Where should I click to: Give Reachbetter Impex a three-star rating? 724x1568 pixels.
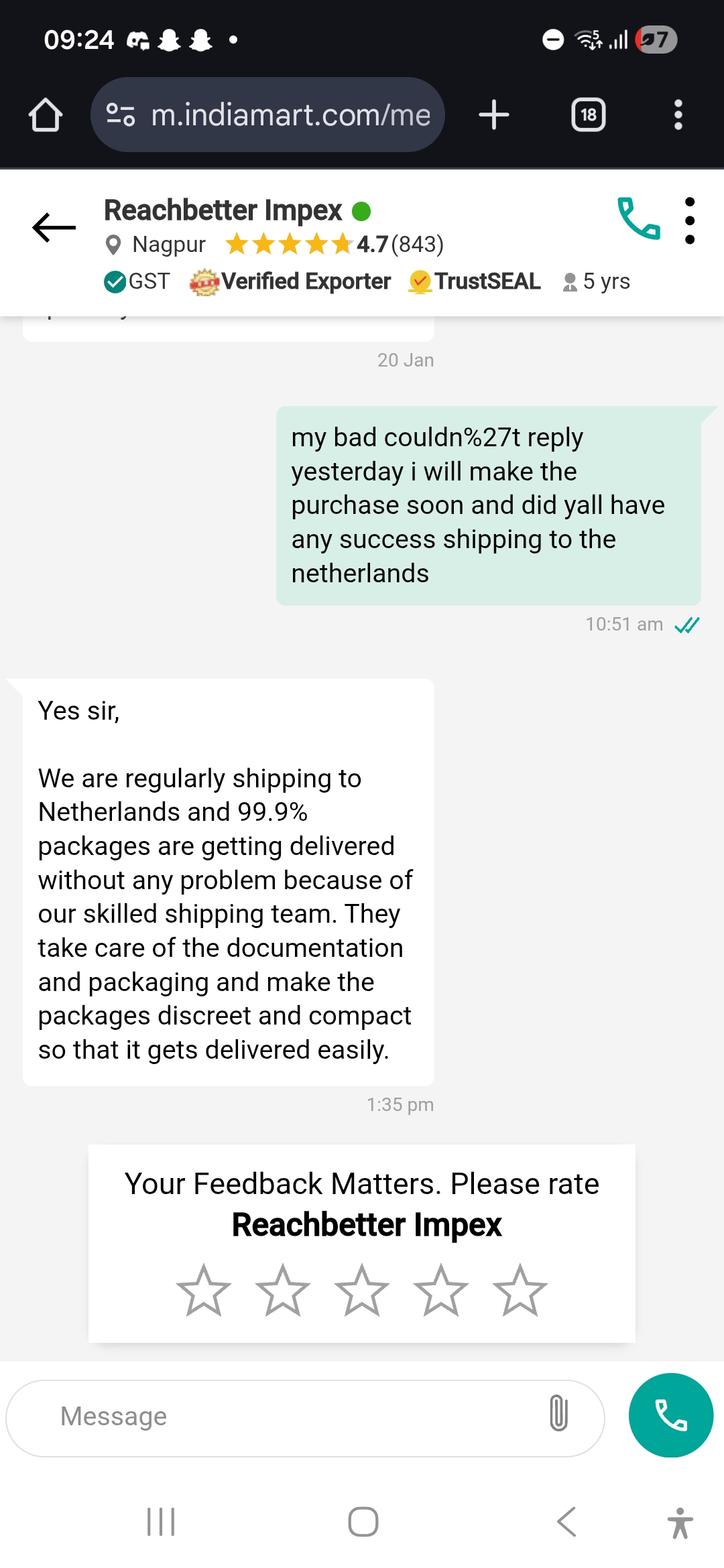point(362,1291)
